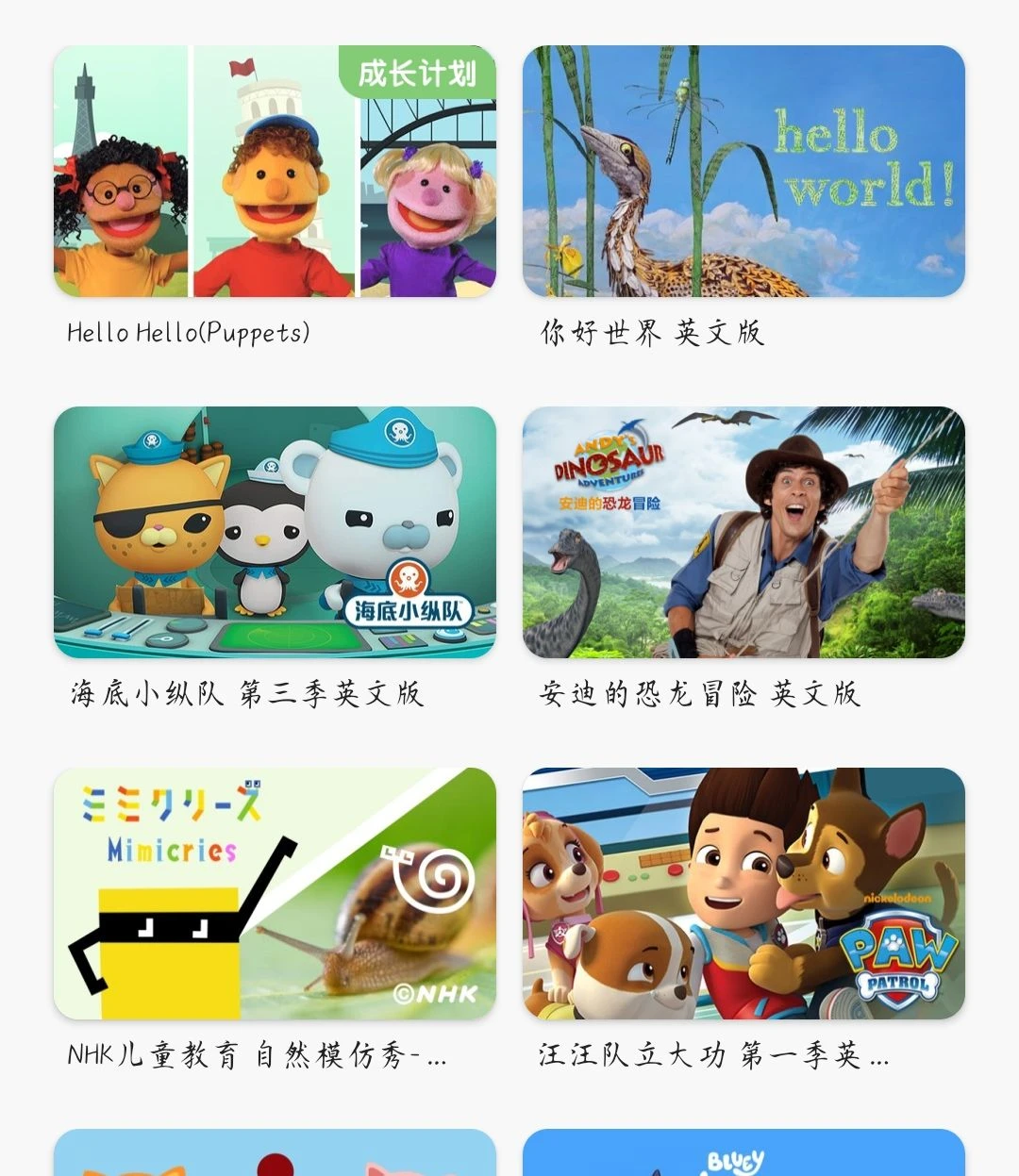Open the Bluey show thumbnail

click(x=743, y=1154)
